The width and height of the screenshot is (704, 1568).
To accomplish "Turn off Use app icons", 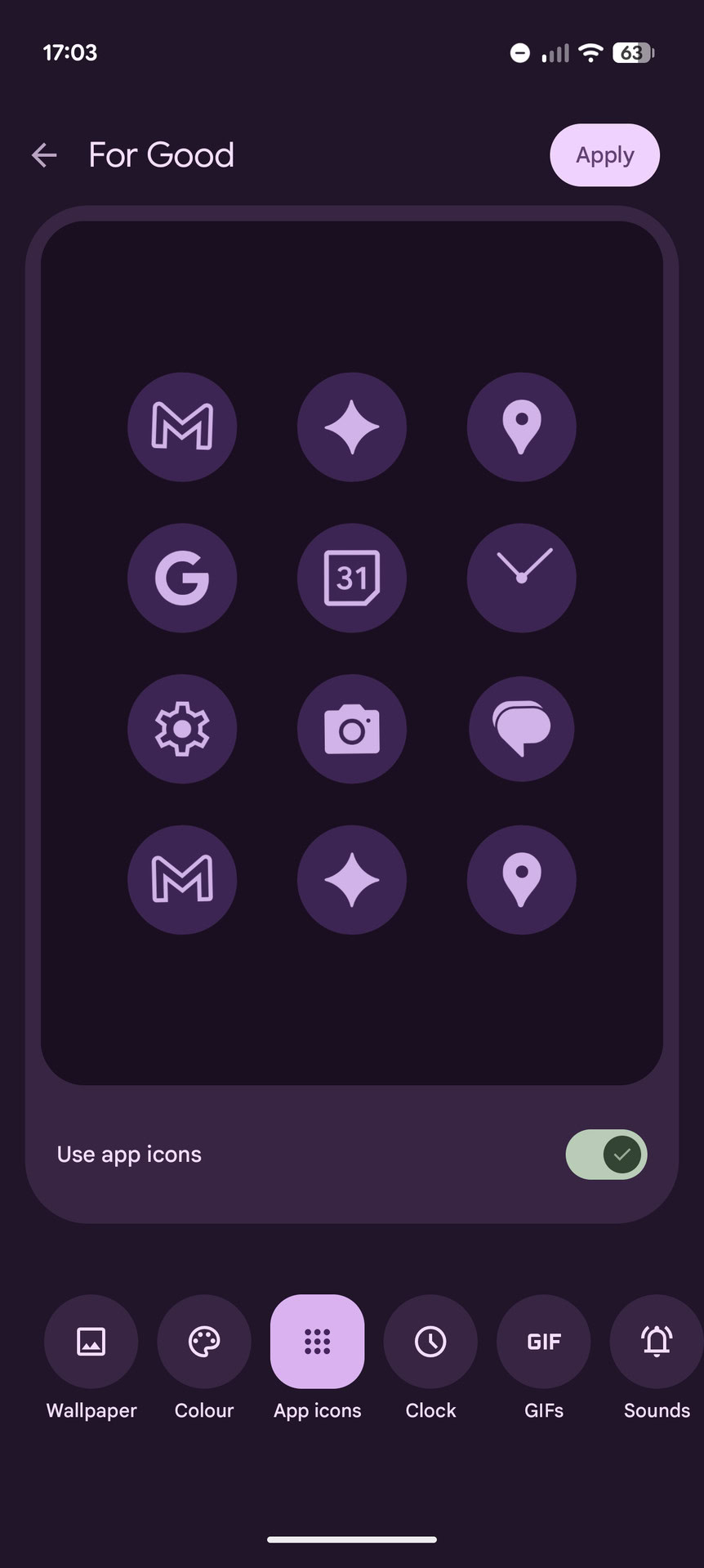I will pos(606,1155).
